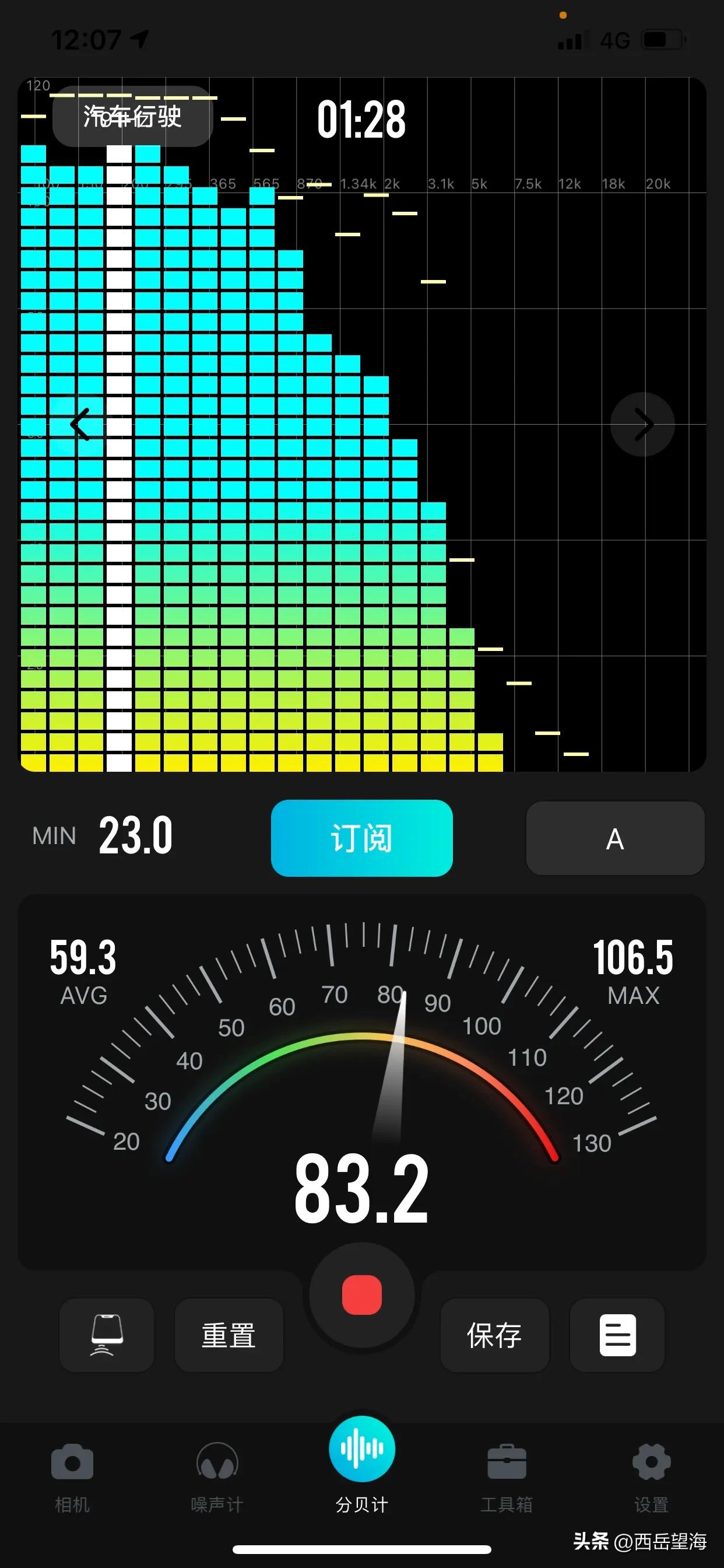Open the 设置 settings tab
Screen dimensions: 724x1568
(x=651, y=1476)
